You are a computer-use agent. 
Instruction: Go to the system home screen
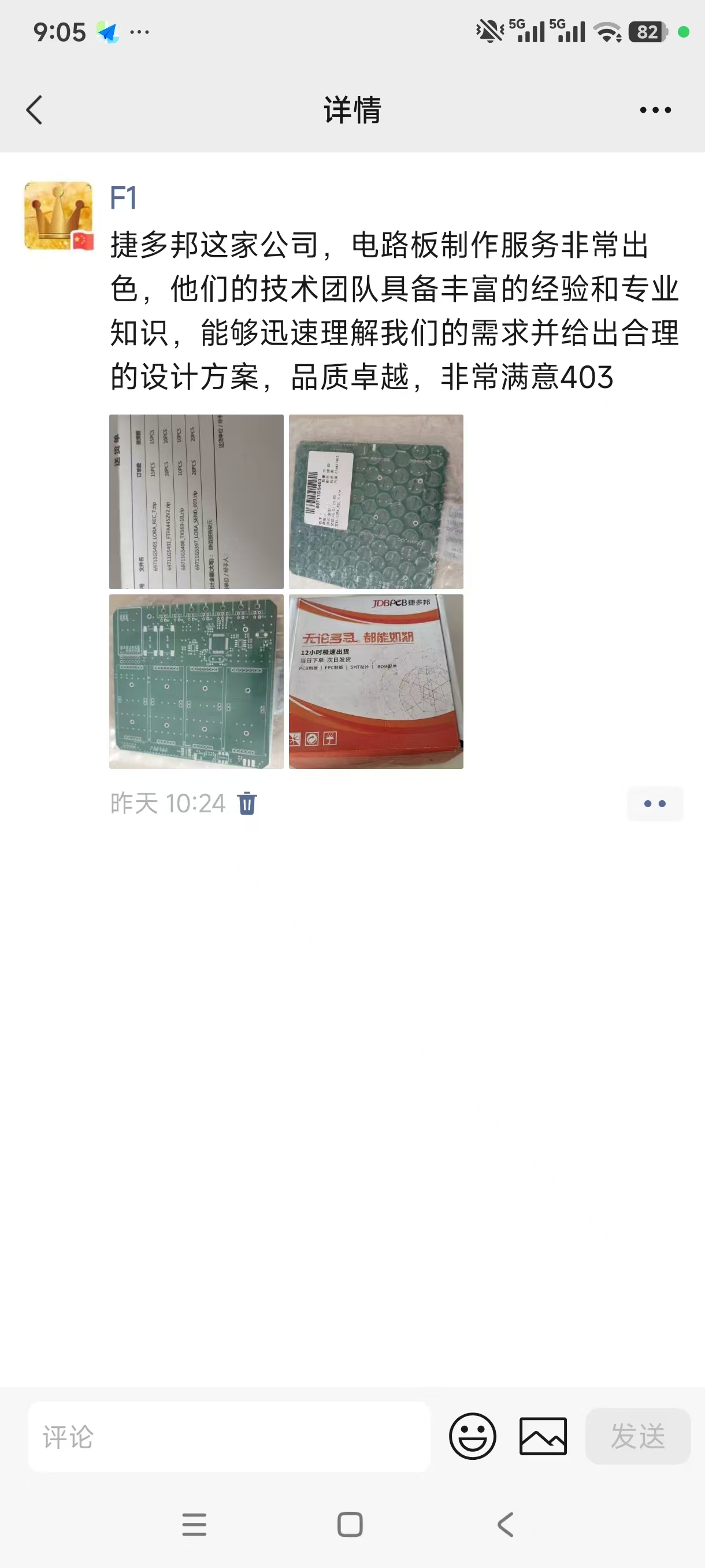[x=350, y=1525]
